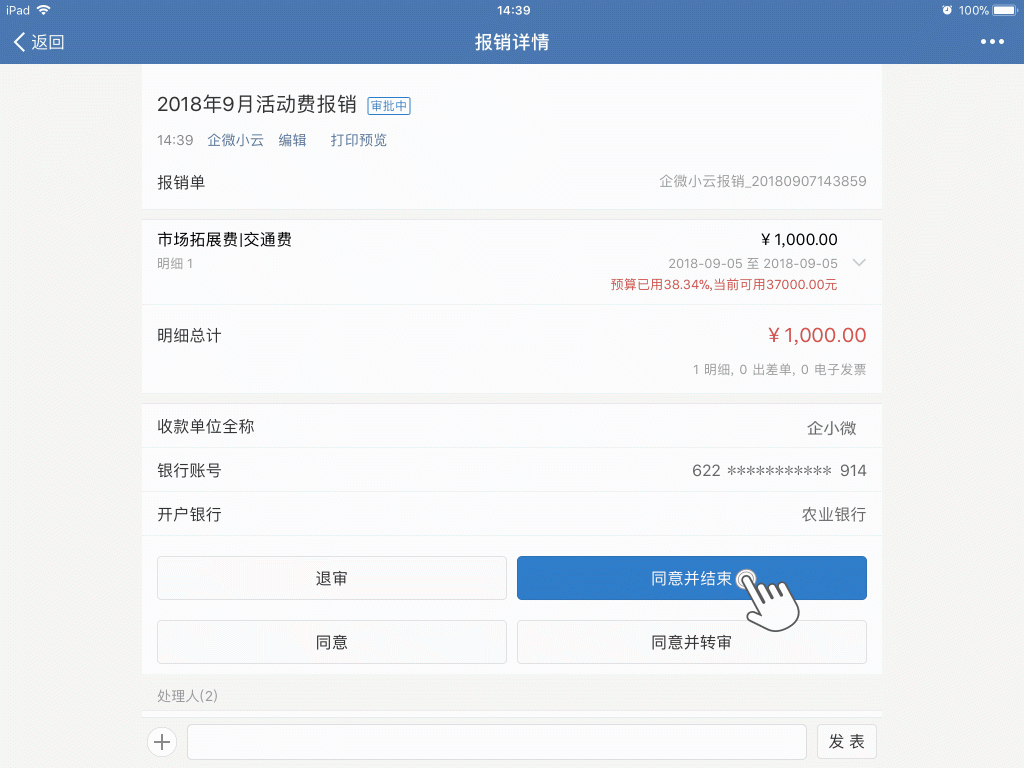Viewport: 1024px width, 768px height.
Task: Open 打印预览 print preview
Action: click(358, 140)
